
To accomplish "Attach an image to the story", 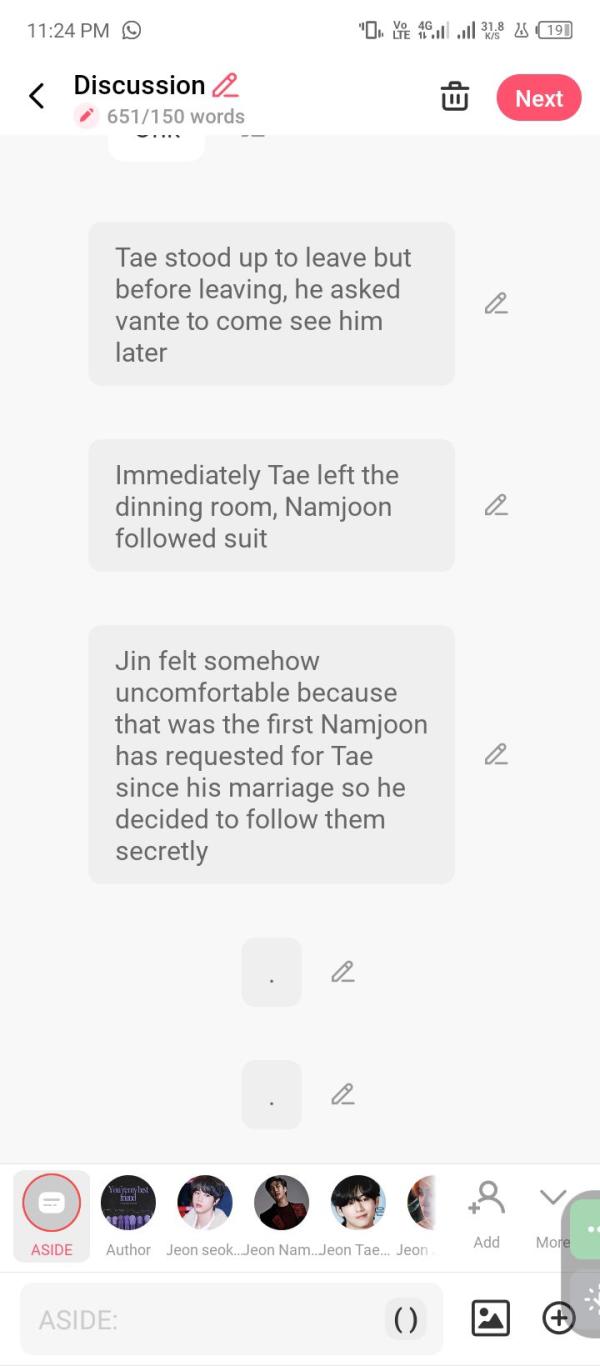I will [x=490, y=1318].
